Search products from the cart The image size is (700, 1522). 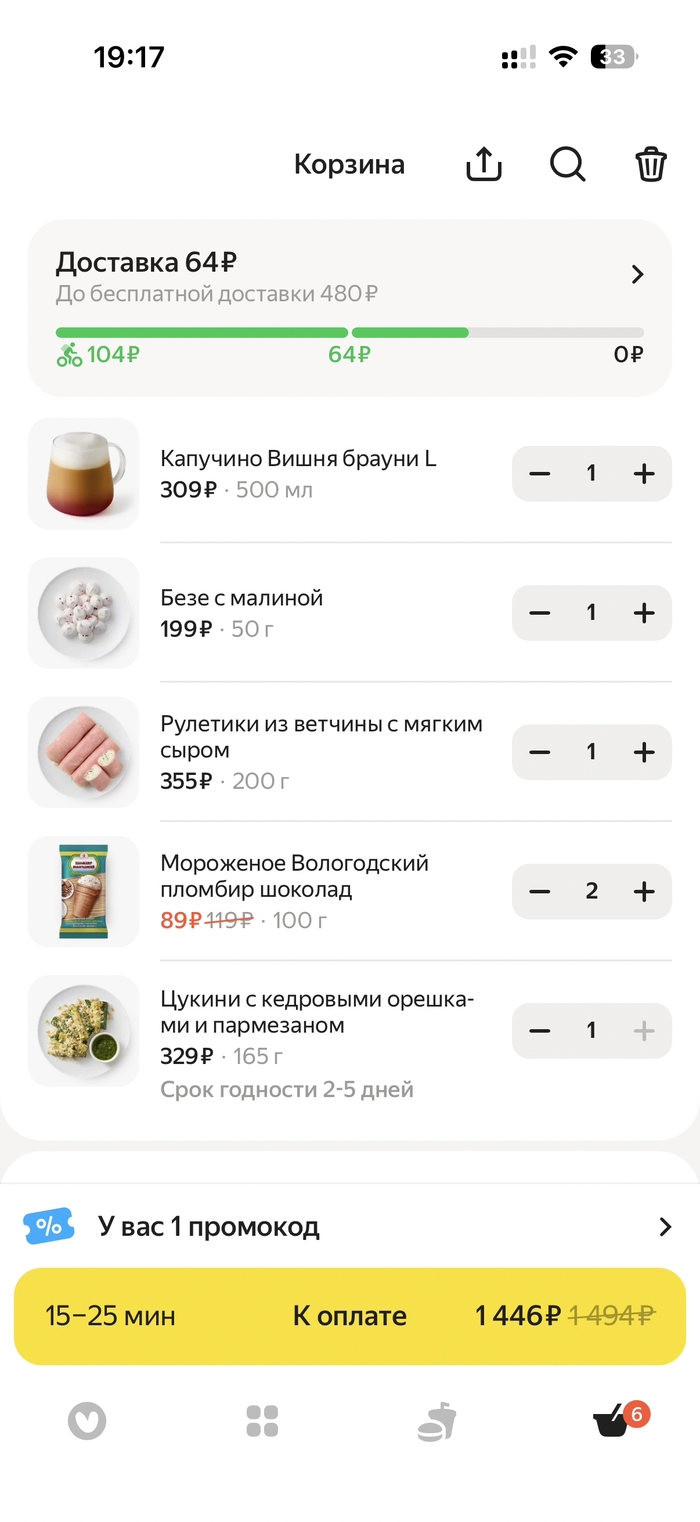[567, 165]
